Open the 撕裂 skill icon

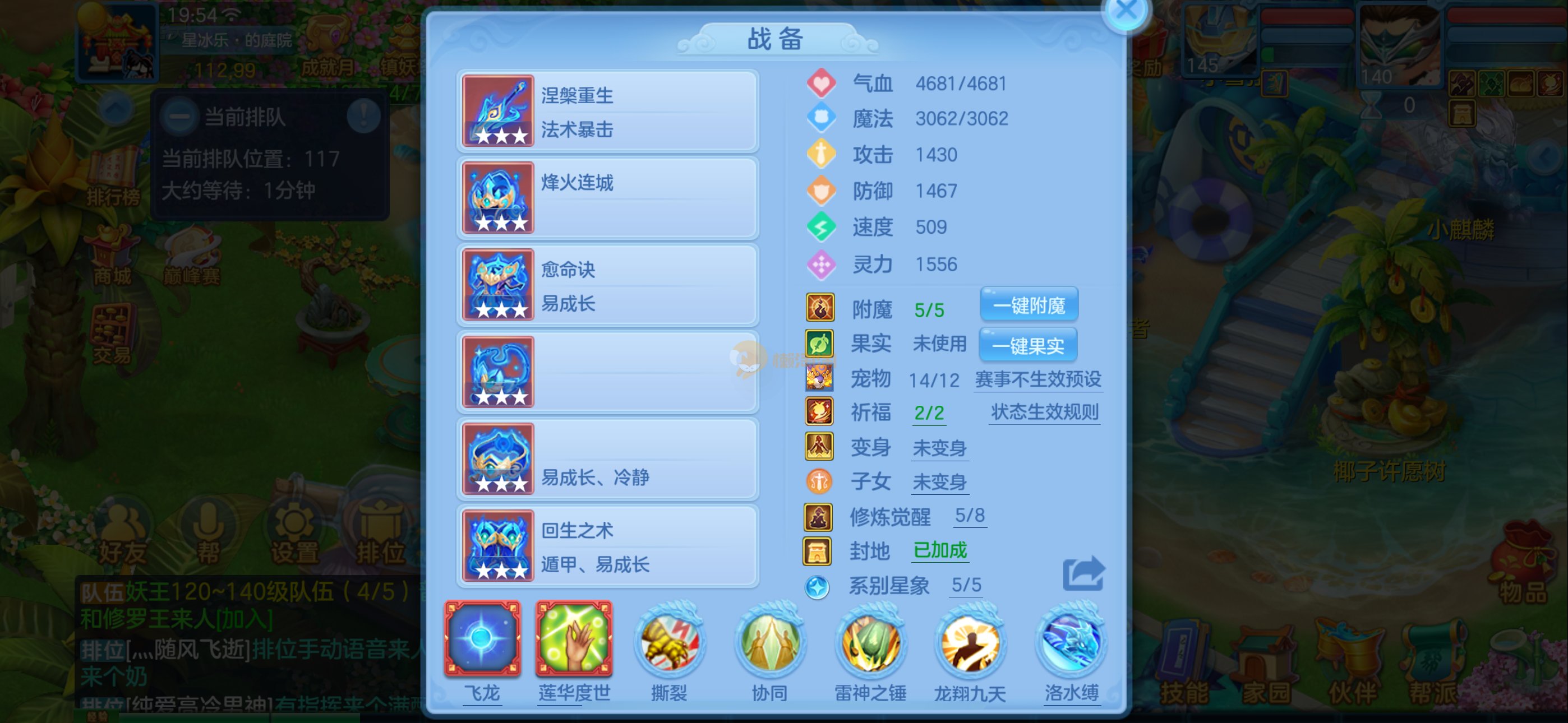pos(669,642)
